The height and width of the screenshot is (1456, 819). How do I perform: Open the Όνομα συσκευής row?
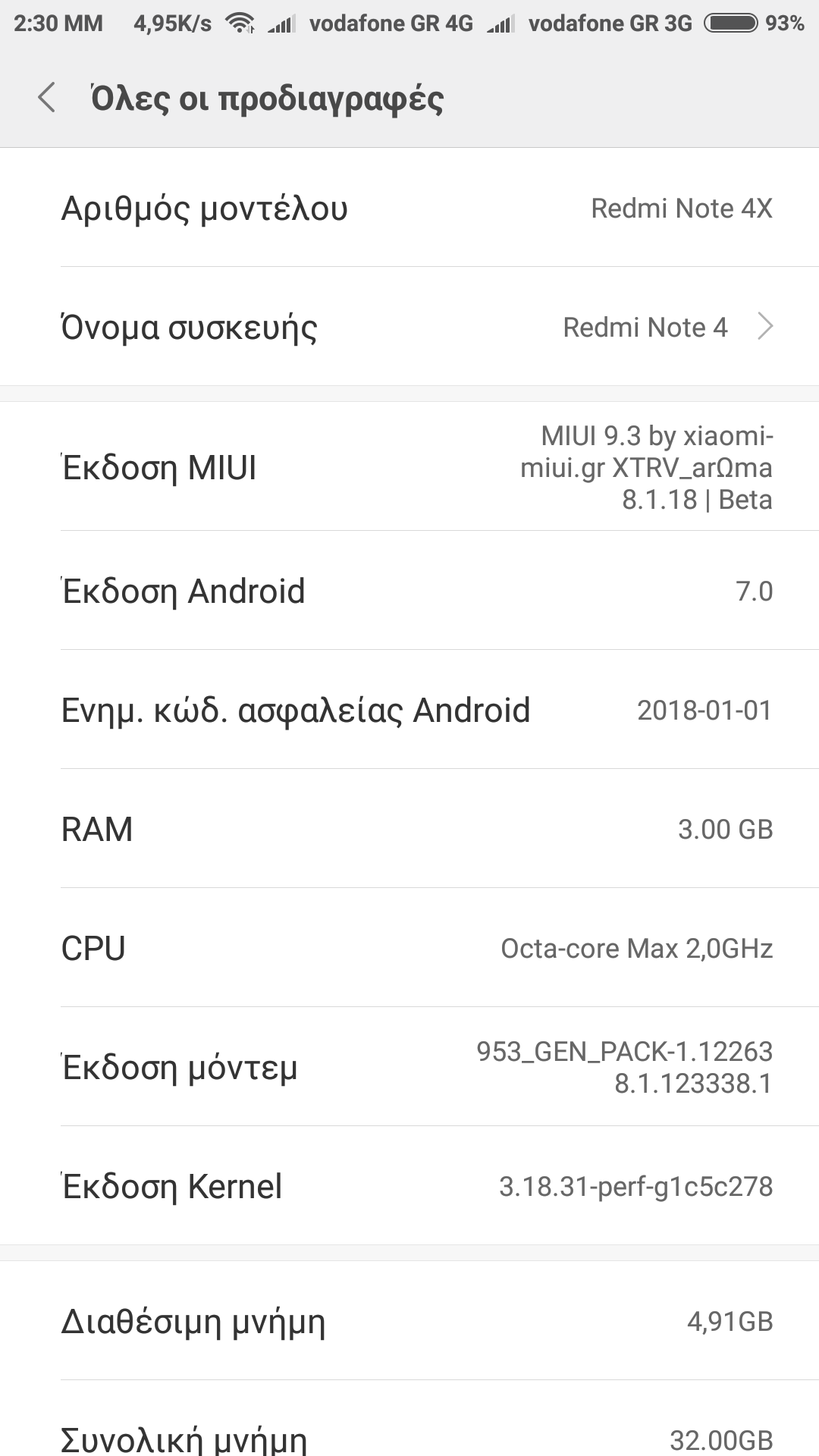click(409, 327)
